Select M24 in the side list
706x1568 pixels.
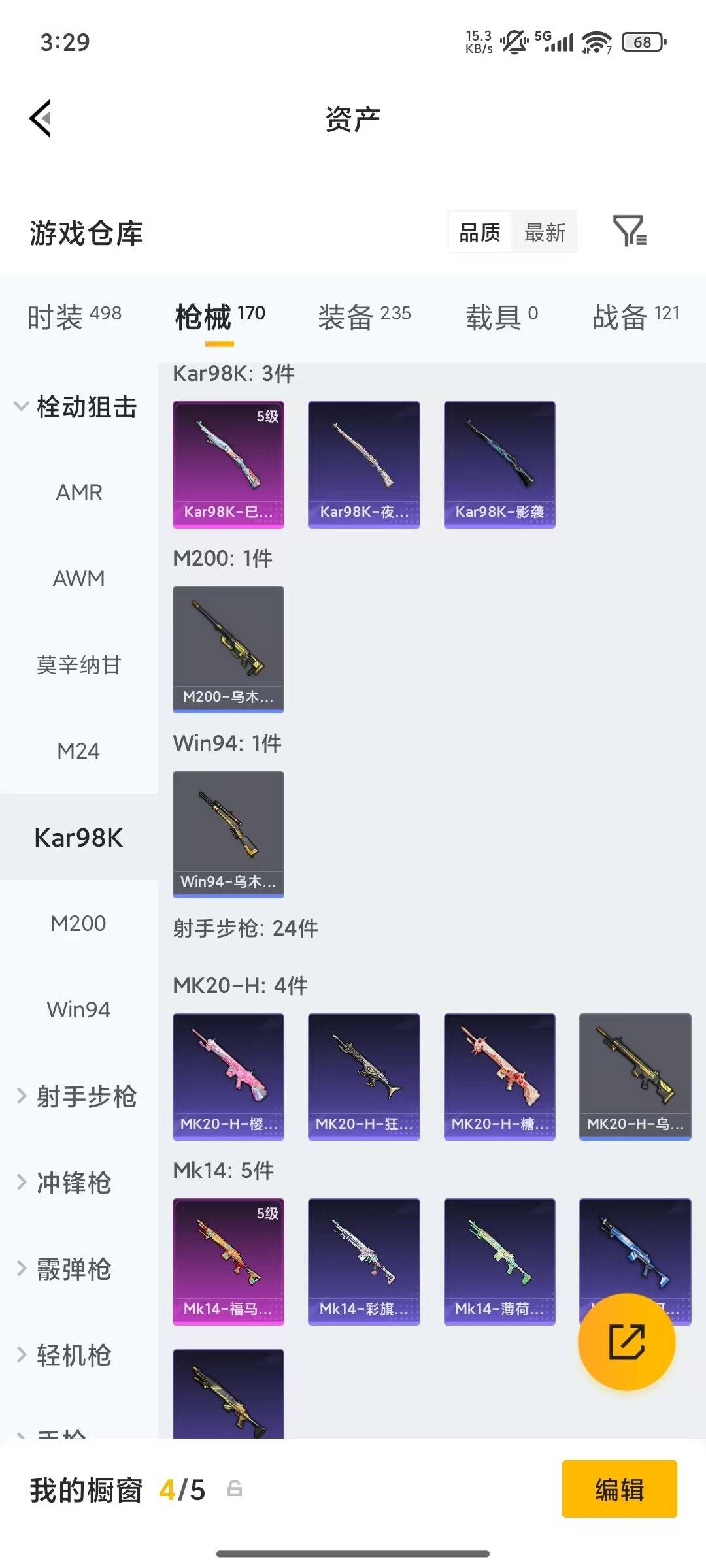pyautogui.click(x=78, y=751)
